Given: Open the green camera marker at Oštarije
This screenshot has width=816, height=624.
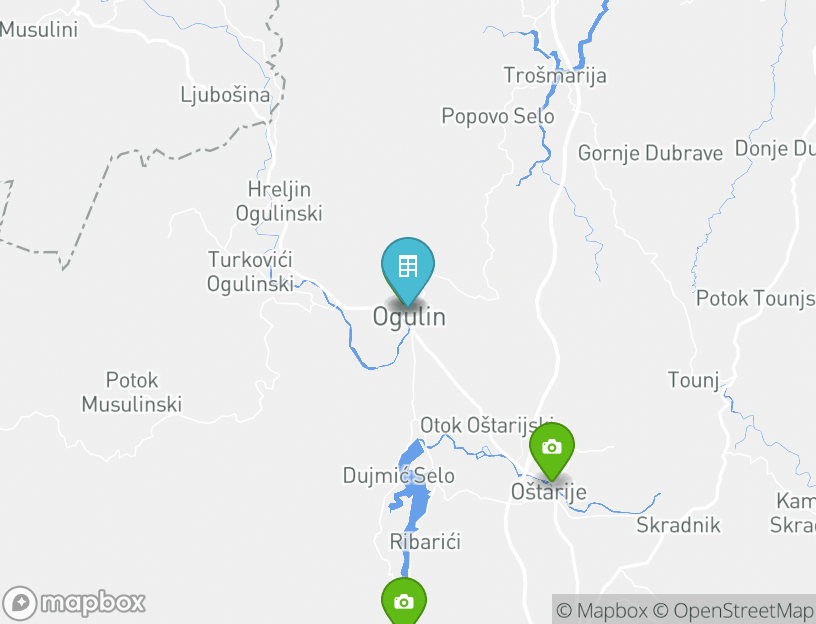Looking at the screenshot, I should tap(552, 447).
